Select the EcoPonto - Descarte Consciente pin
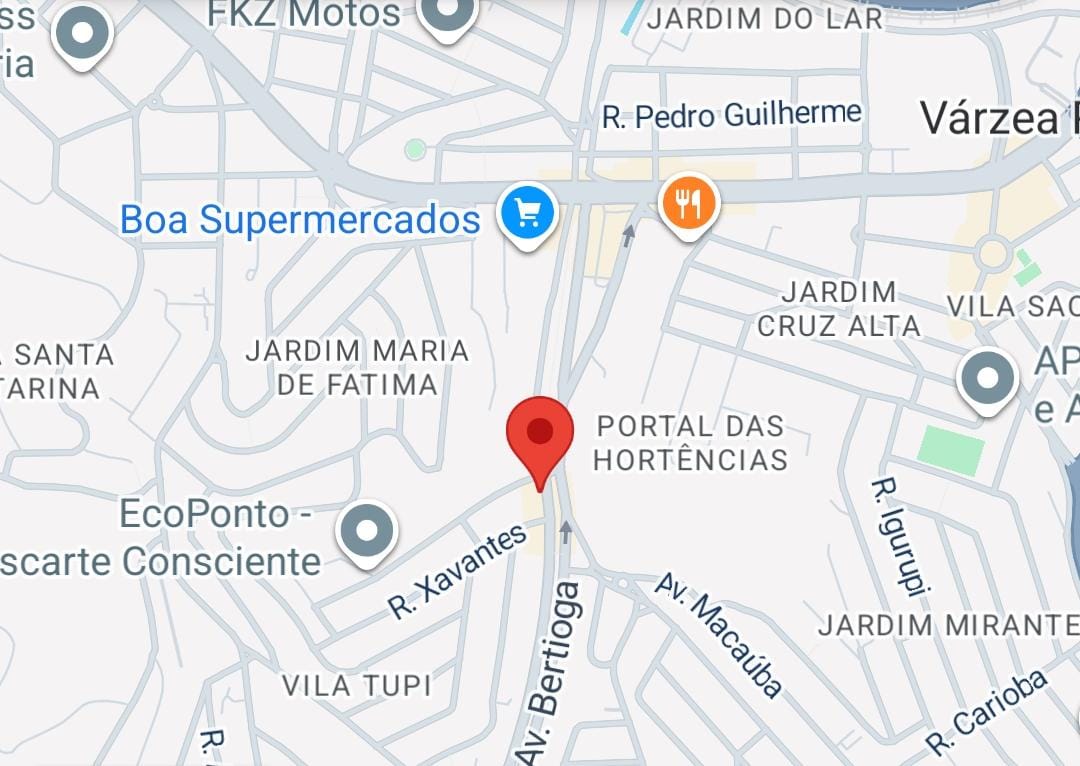The width and height of the screenshot is (1080, 766). (367, 534)
